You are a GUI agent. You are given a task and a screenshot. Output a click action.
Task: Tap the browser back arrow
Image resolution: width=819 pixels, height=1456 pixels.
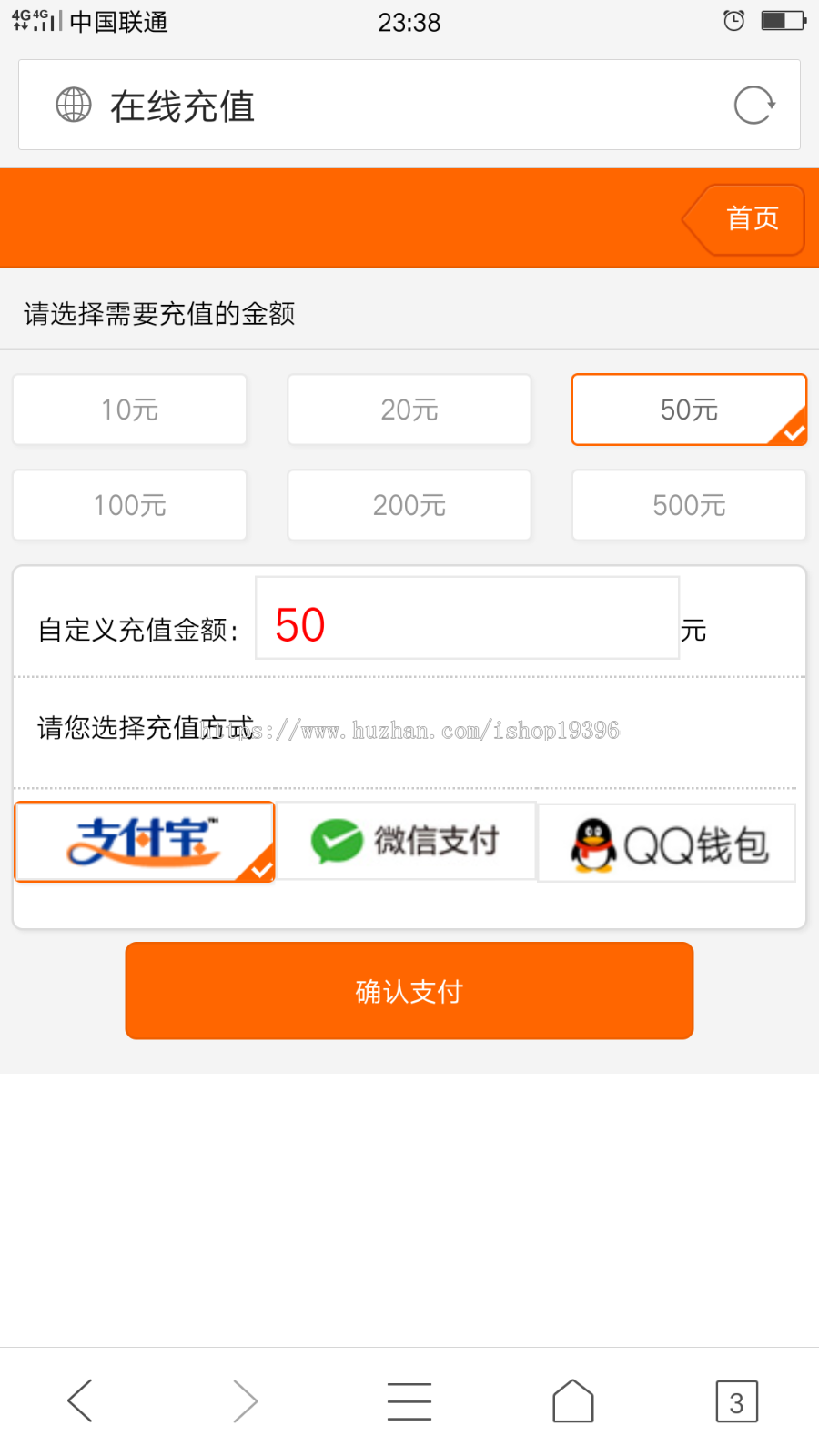click(x=79, y=1401)
